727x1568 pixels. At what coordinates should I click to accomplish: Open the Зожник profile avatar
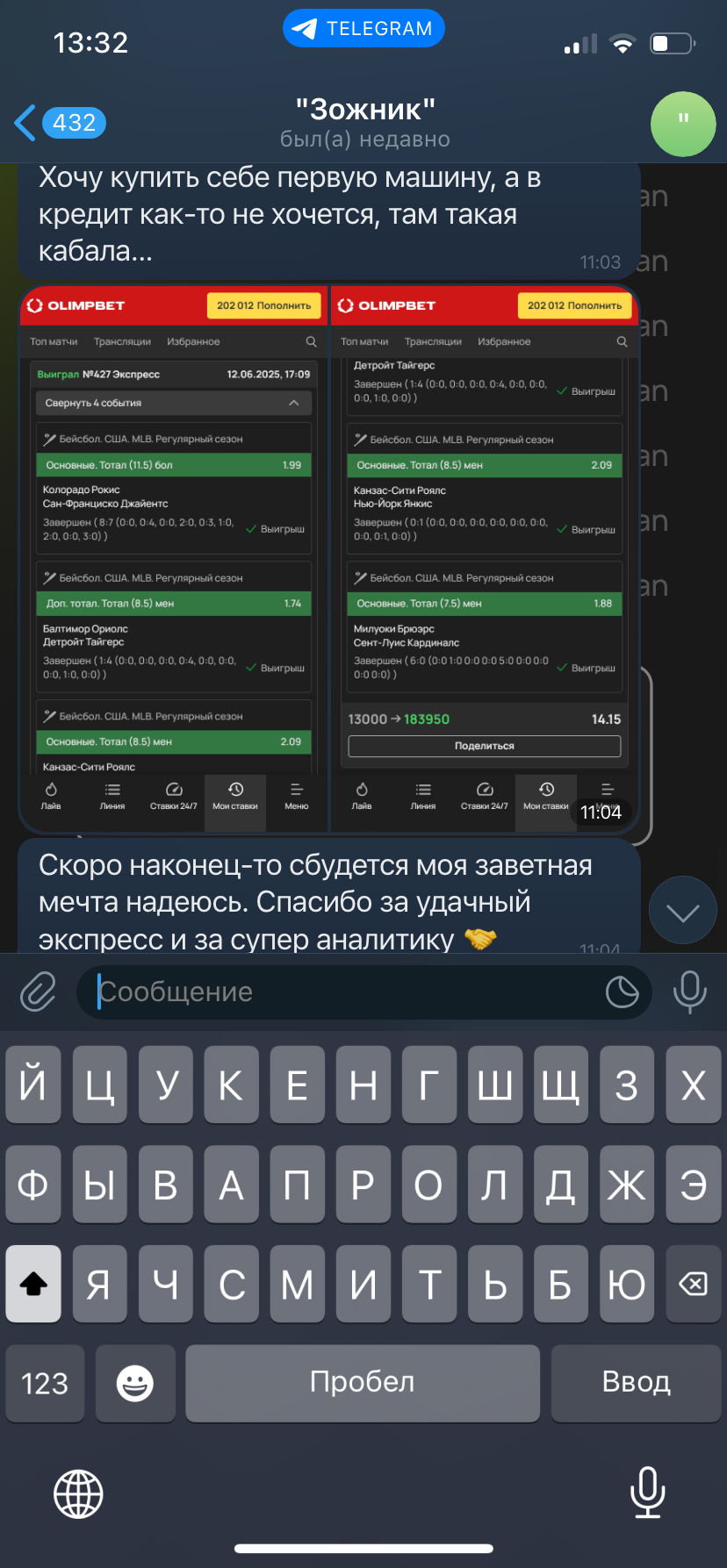683,124
